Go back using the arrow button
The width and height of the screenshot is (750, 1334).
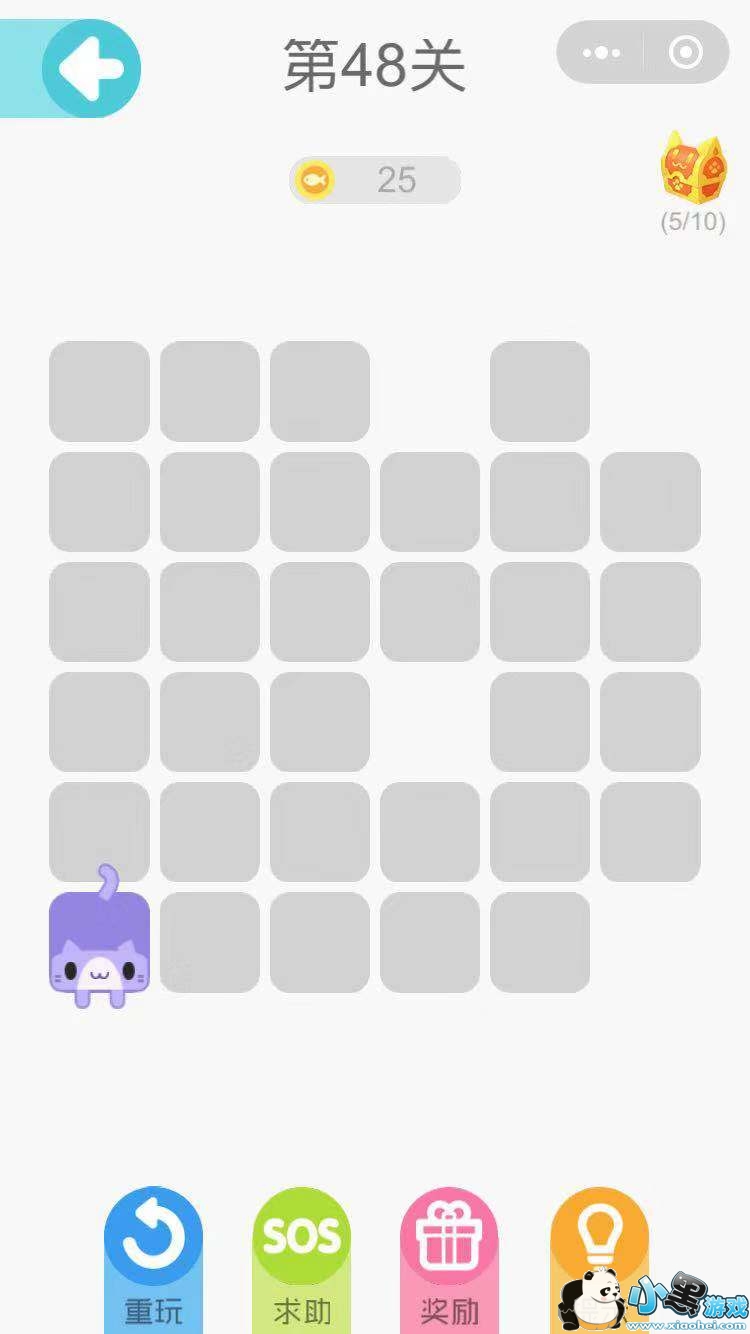[91, 69]
